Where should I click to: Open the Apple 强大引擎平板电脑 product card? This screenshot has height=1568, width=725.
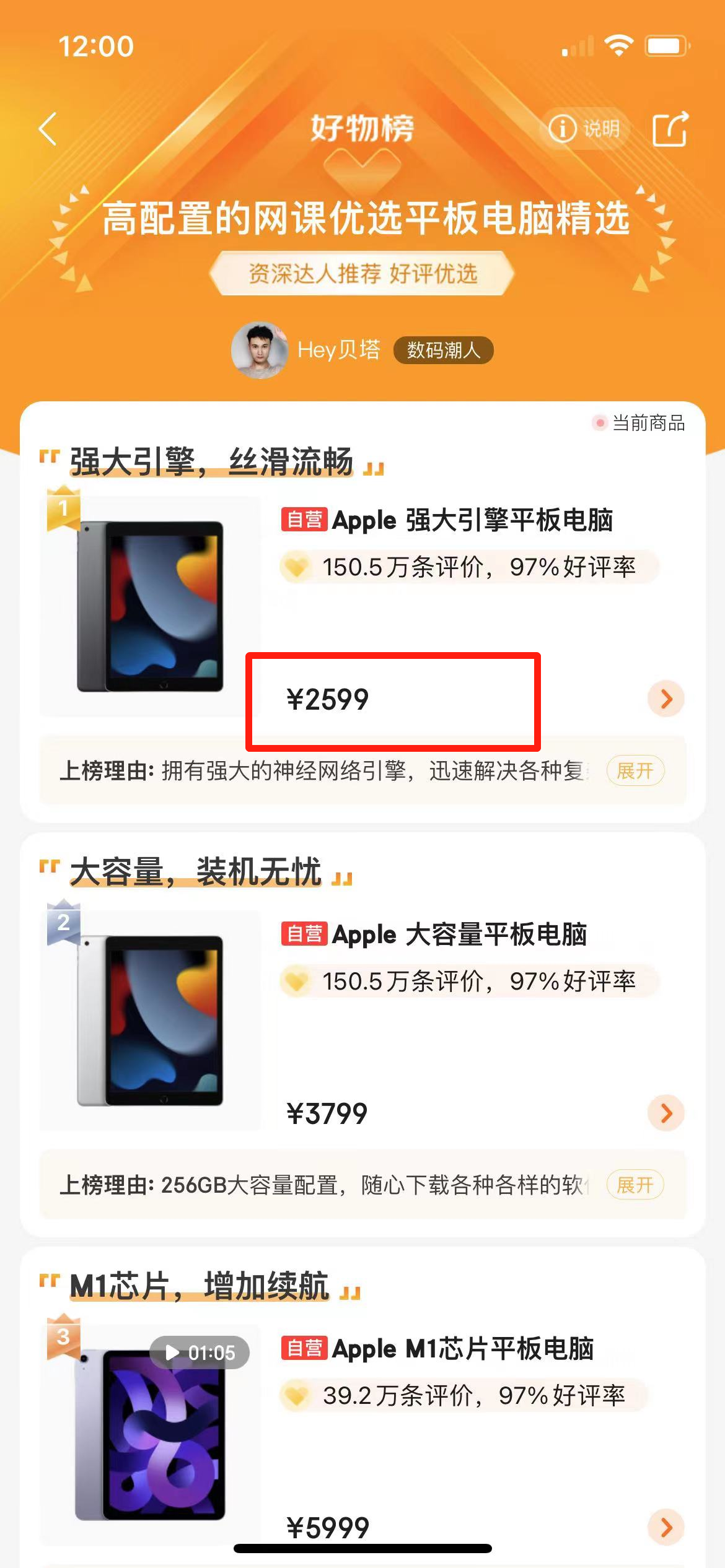[x=471, y=520]
